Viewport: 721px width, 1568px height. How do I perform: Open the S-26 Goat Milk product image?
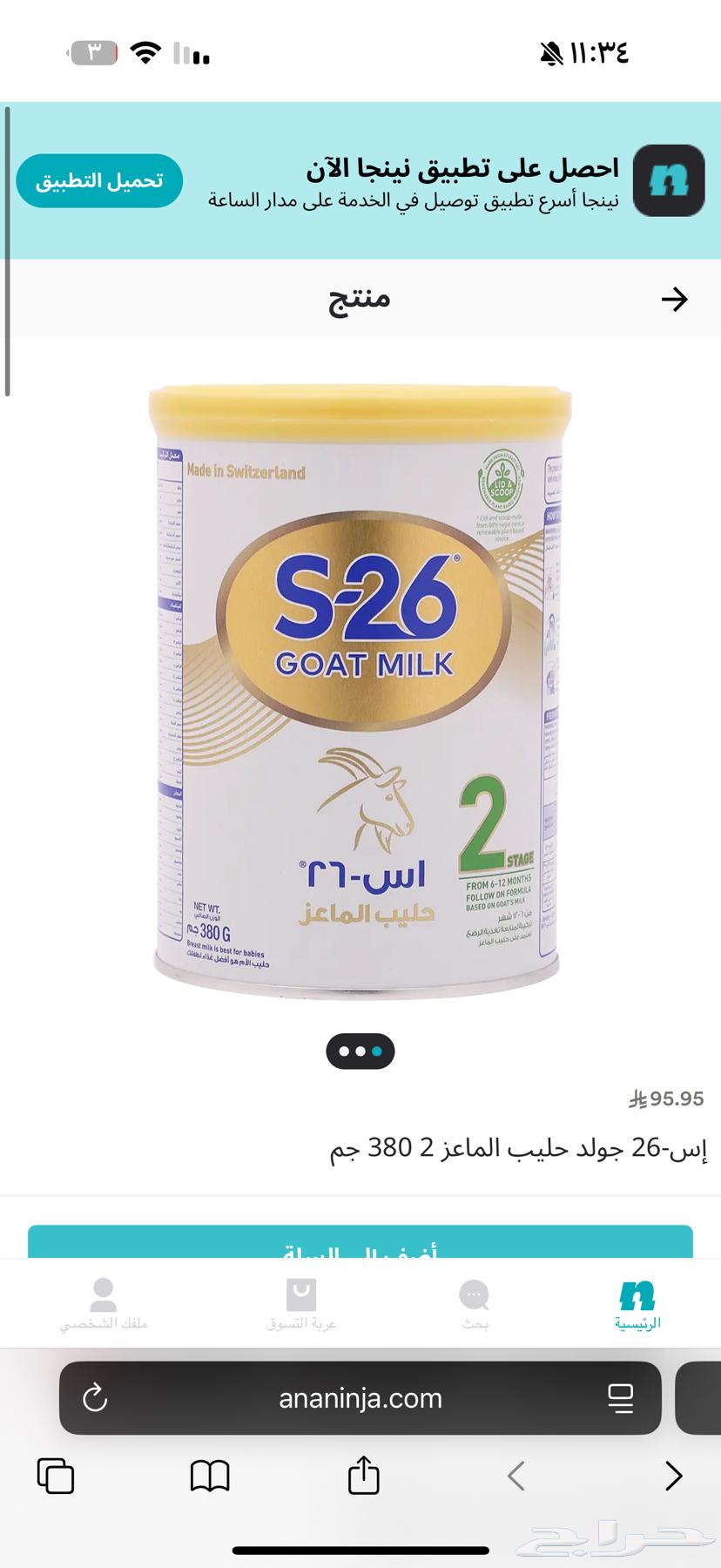[360, 688]
